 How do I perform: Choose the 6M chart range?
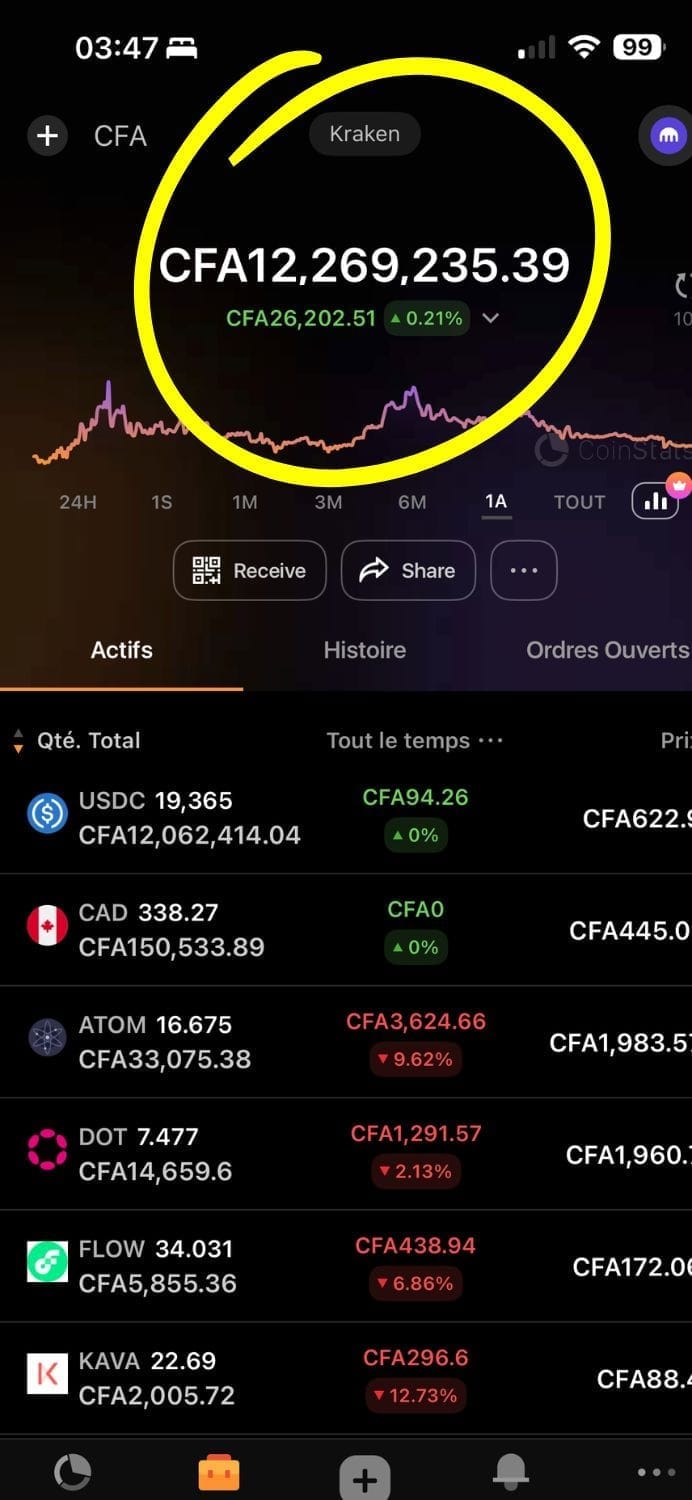coord(412,502)
